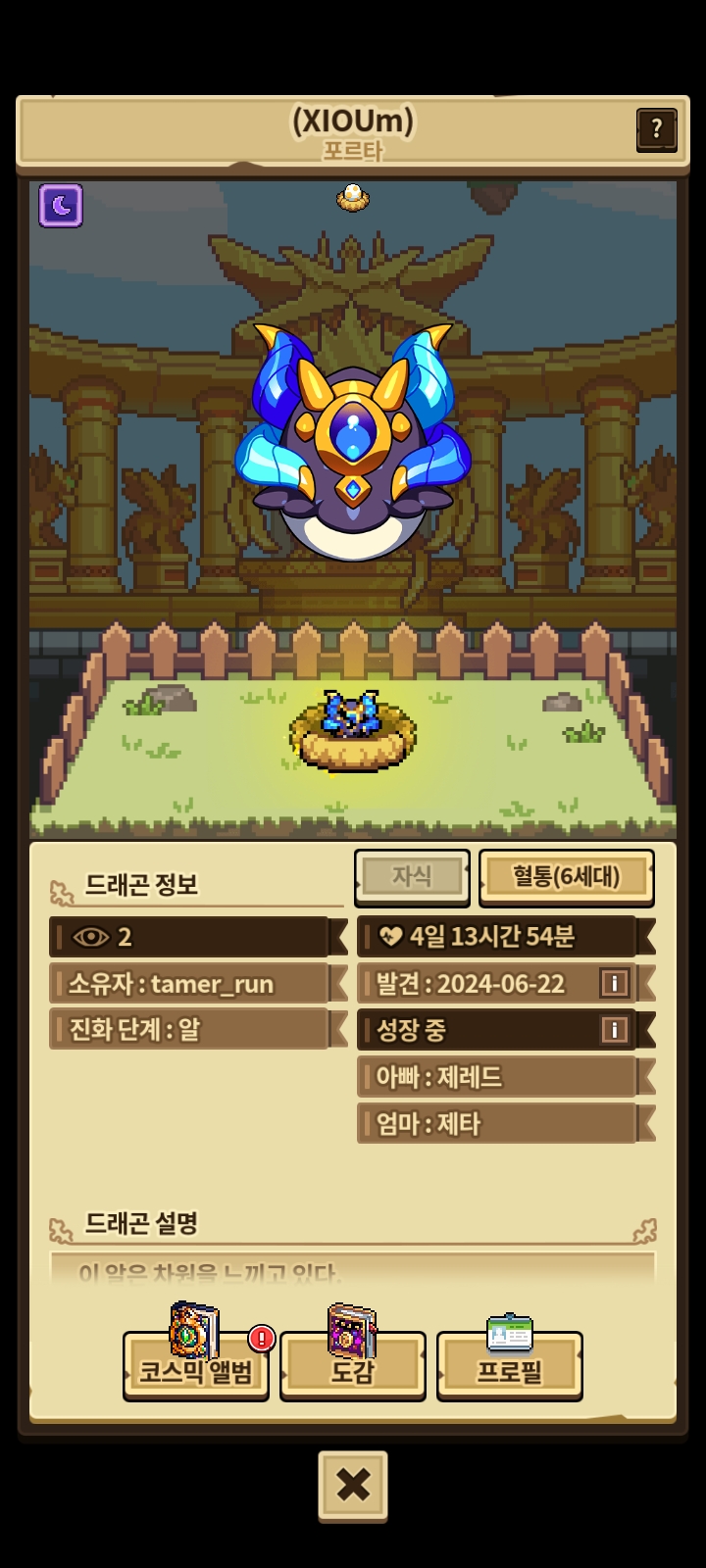Open the help question mark button

pos(656,128)
